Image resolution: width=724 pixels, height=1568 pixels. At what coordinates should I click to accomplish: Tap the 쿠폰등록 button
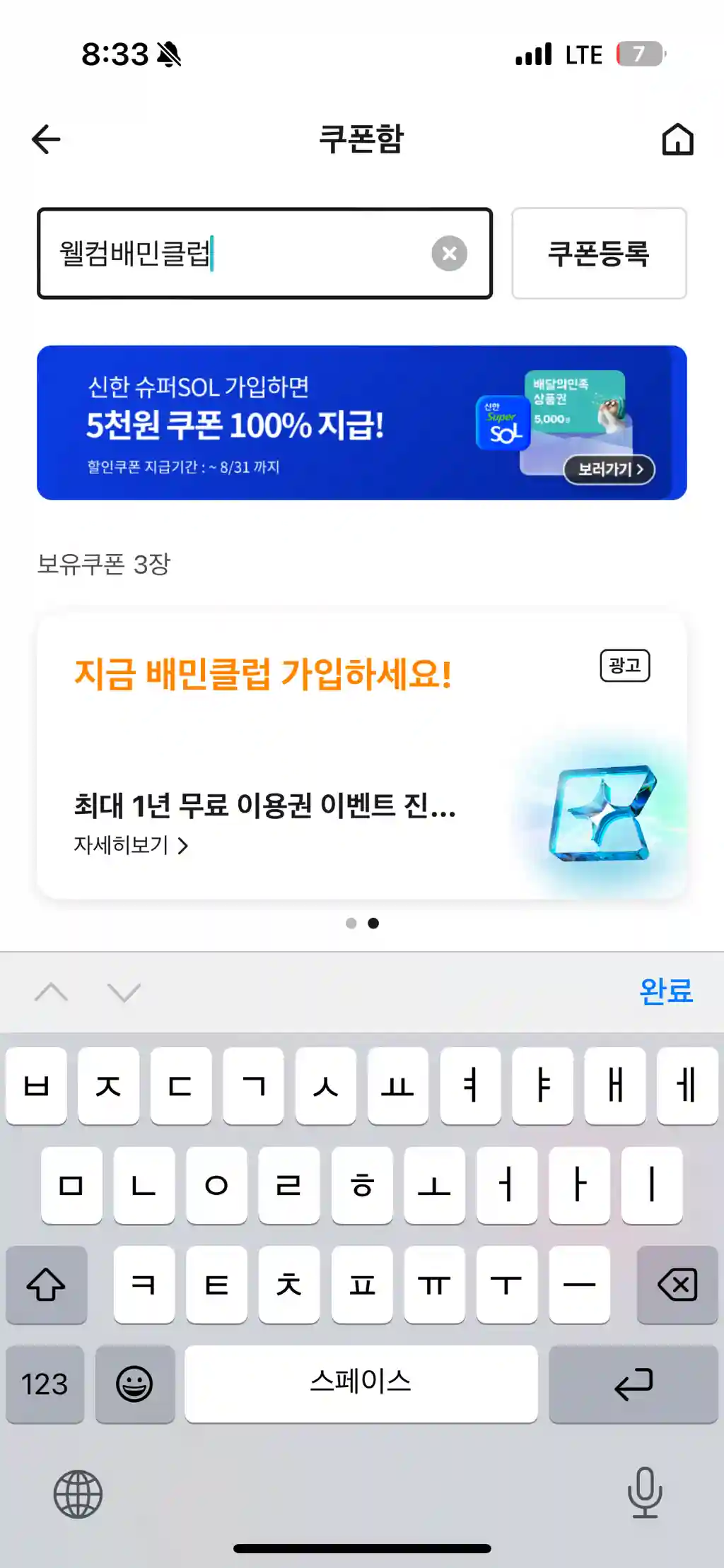pos(599,254)
